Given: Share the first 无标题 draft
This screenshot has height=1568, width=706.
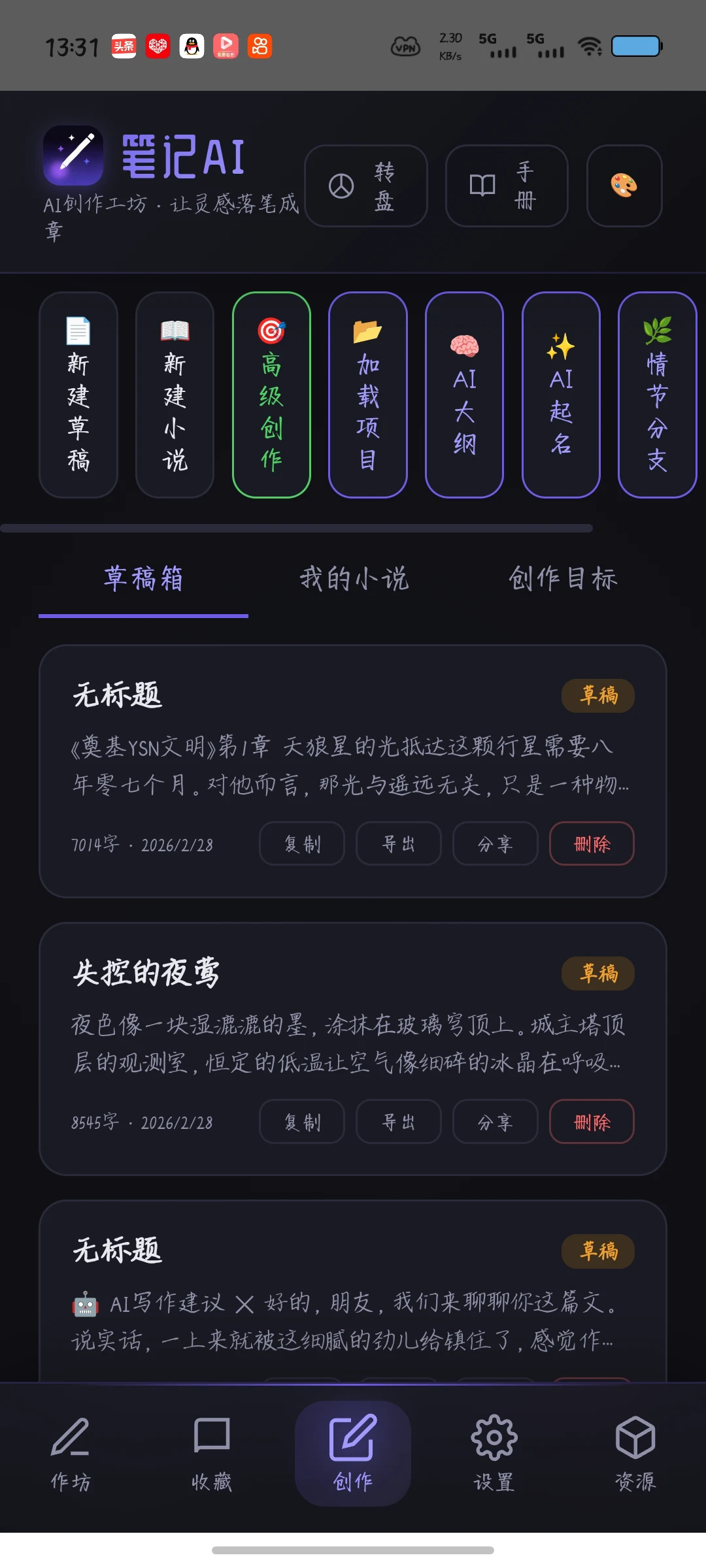Looking at the screenshot, I should [495, 844].
